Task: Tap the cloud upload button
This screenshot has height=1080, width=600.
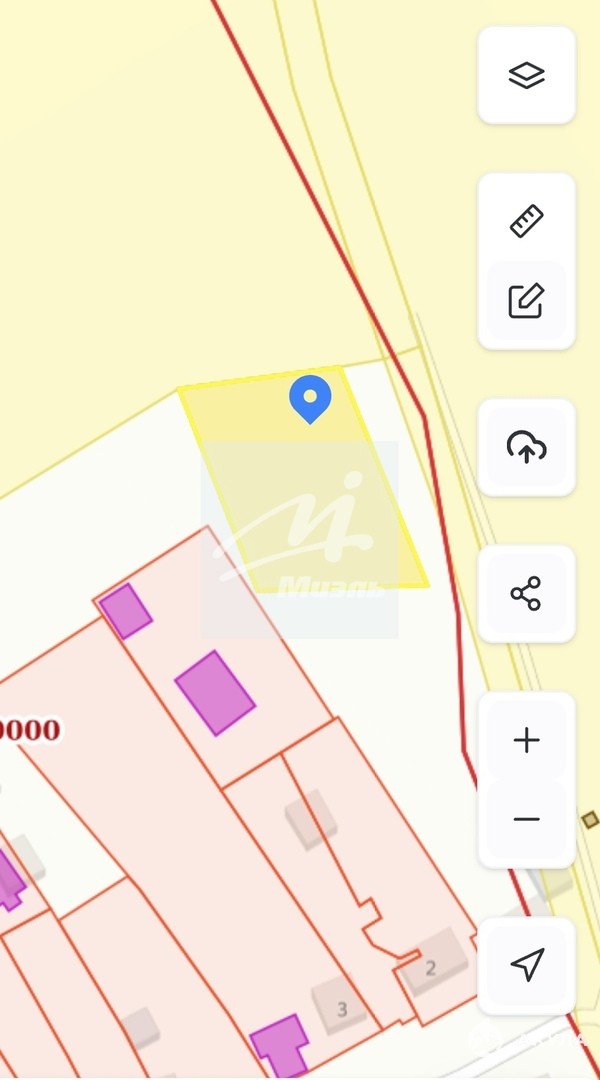Action: (526, 447)
